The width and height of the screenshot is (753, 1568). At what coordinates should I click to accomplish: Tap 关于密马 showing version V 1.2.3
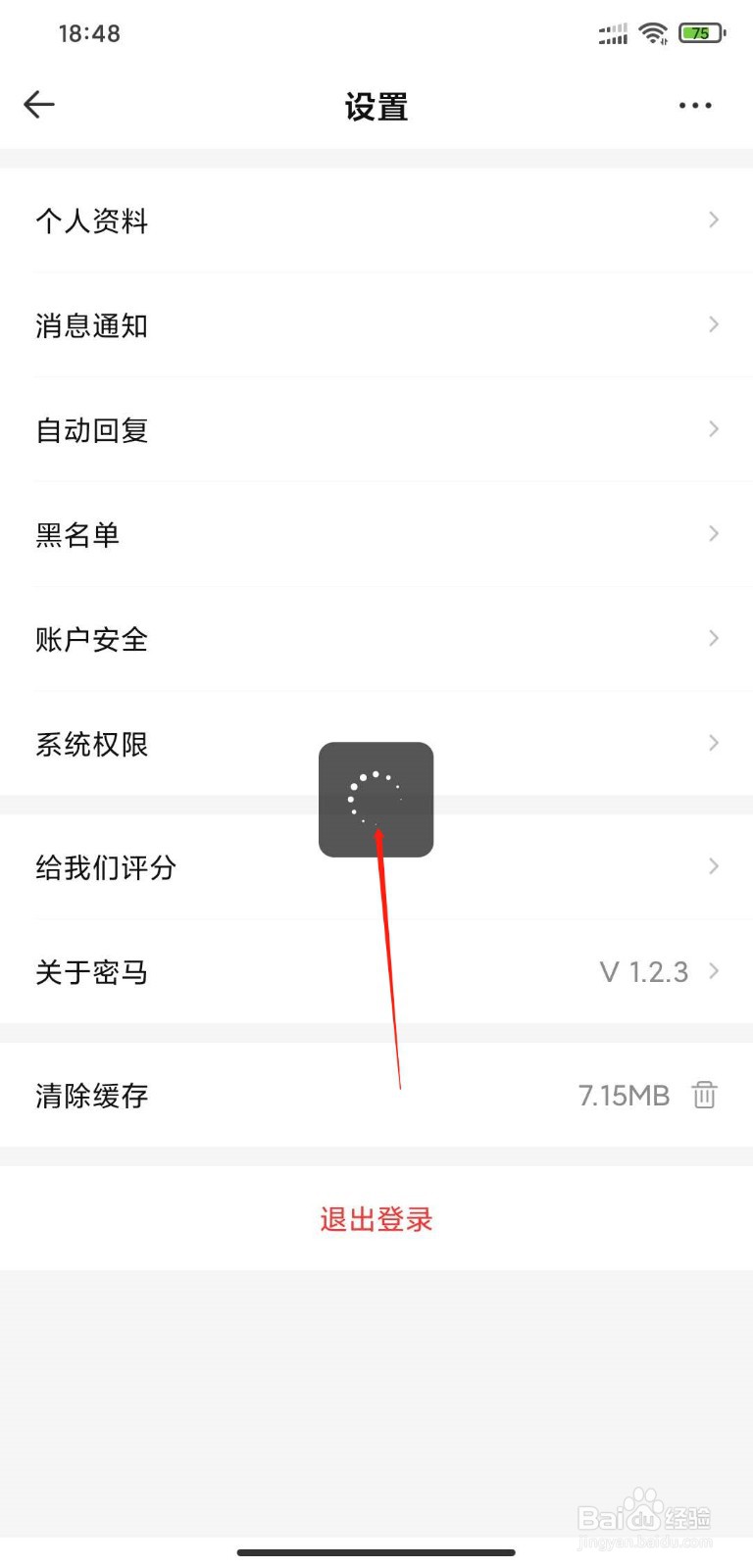376,971
